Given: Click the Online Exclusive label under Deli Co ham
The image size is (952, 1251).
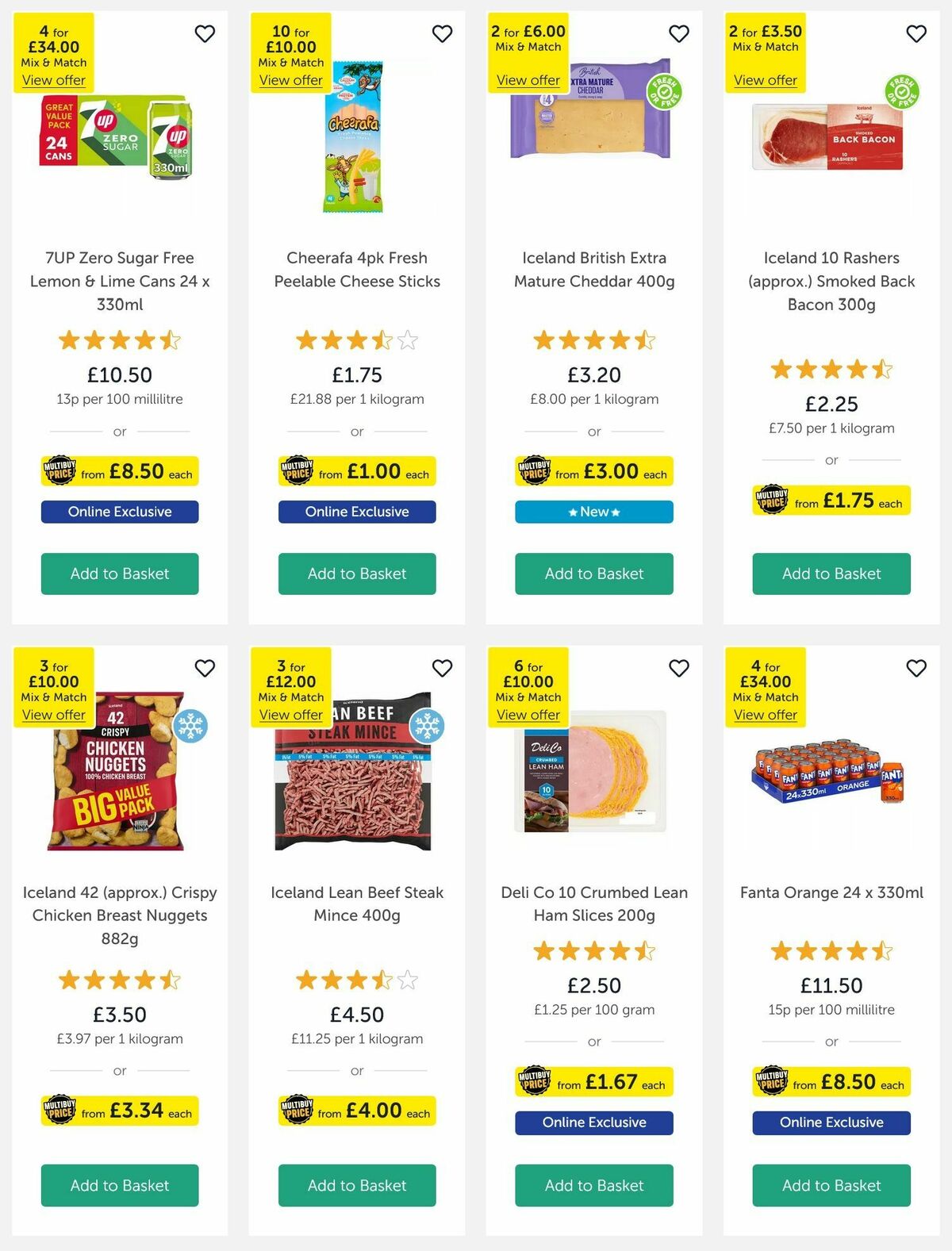Looking at the screenshot, I should tap(593, 1122).
